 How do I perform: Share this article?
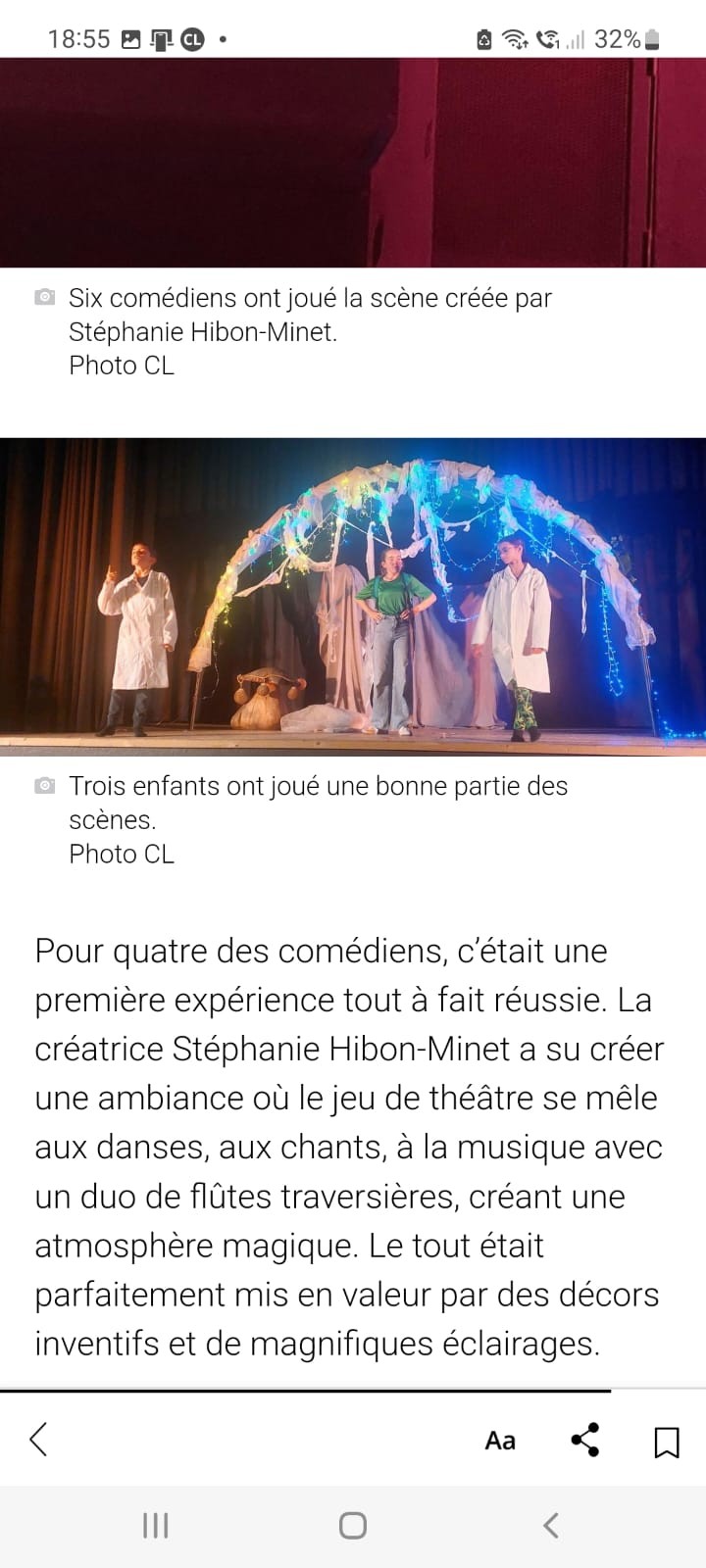[585, 1440]
